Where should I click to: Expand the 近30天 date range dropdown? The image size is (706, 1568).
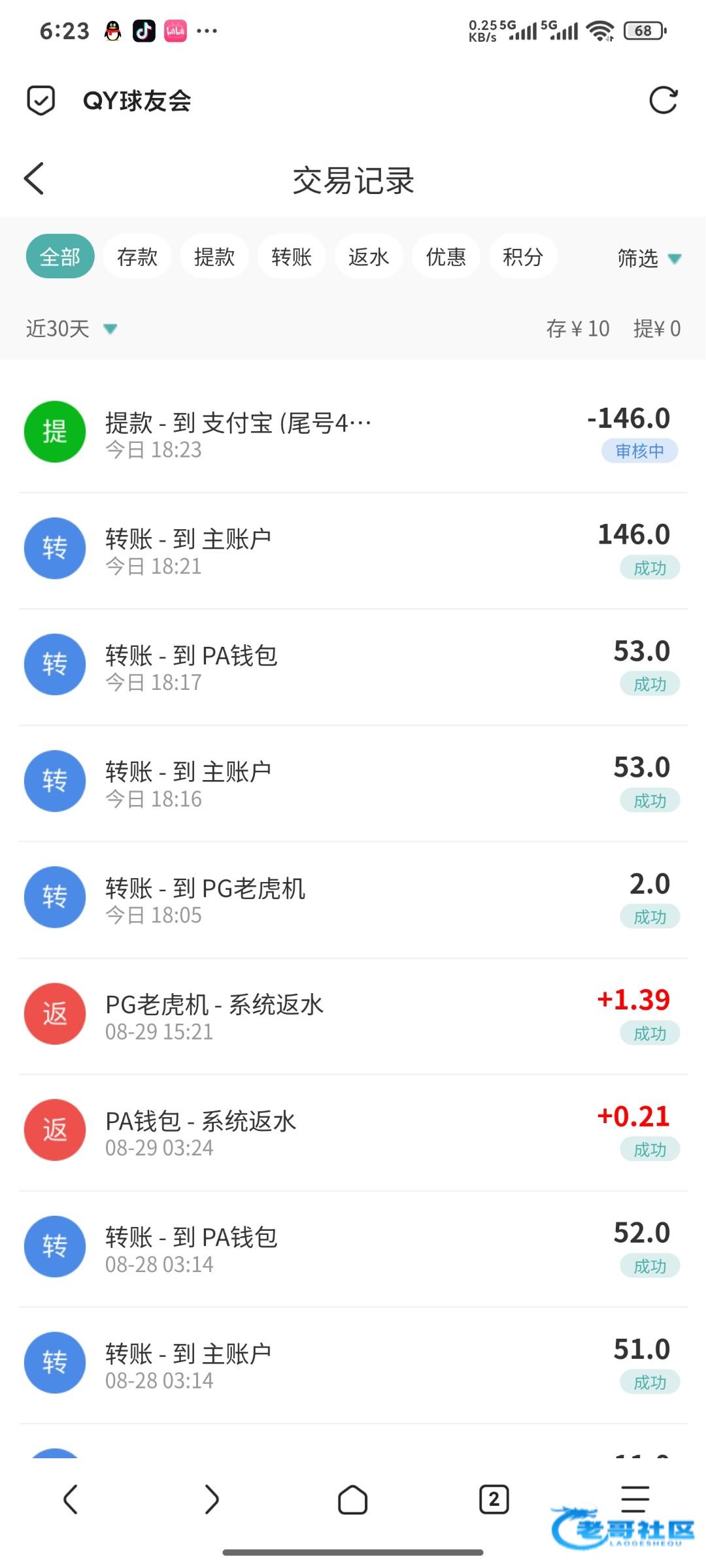[71, 328]
